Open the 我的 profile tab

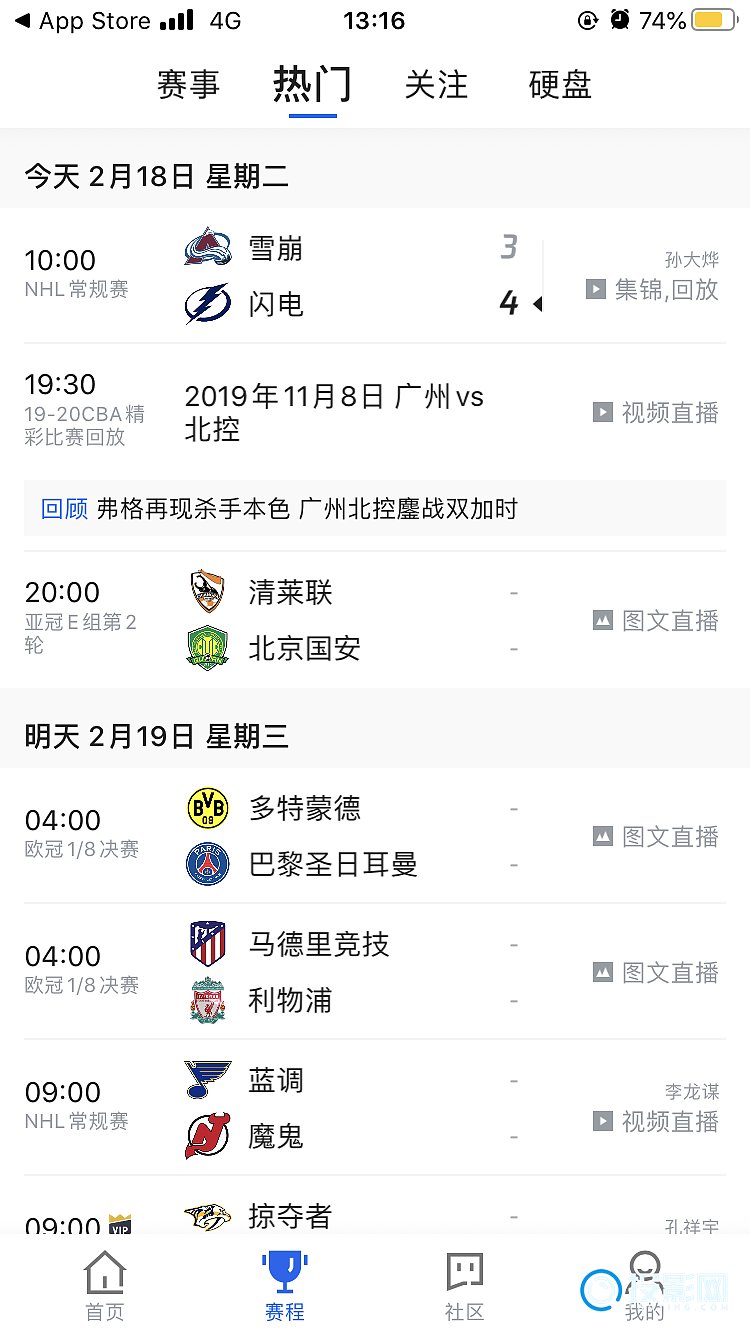pyautogui.click(x=645, y=1285)
